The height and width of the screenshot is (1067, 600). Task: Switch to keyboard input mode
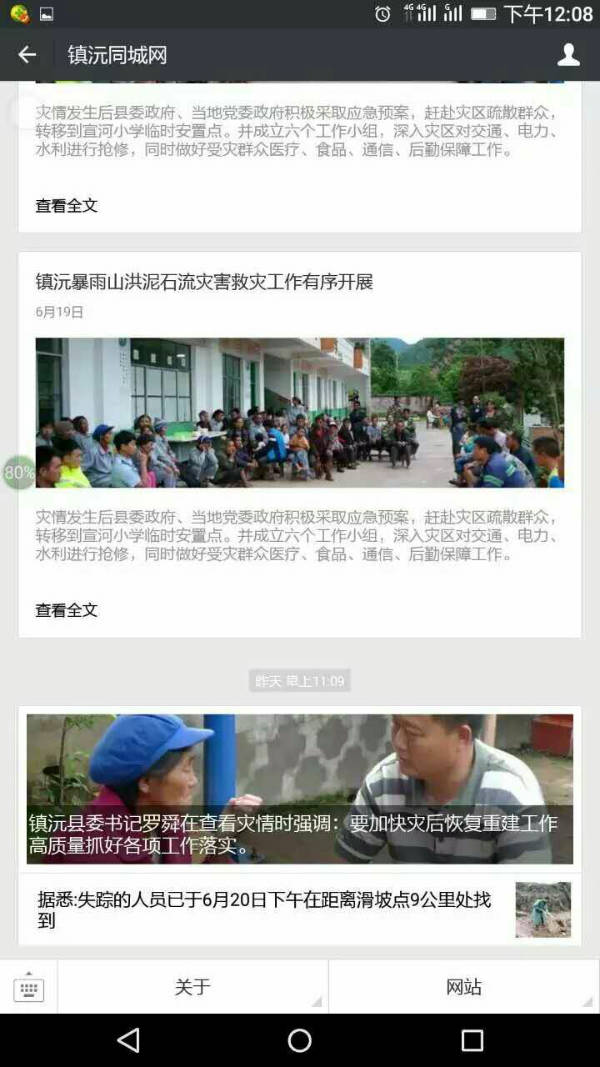click(x=29, y=987)
